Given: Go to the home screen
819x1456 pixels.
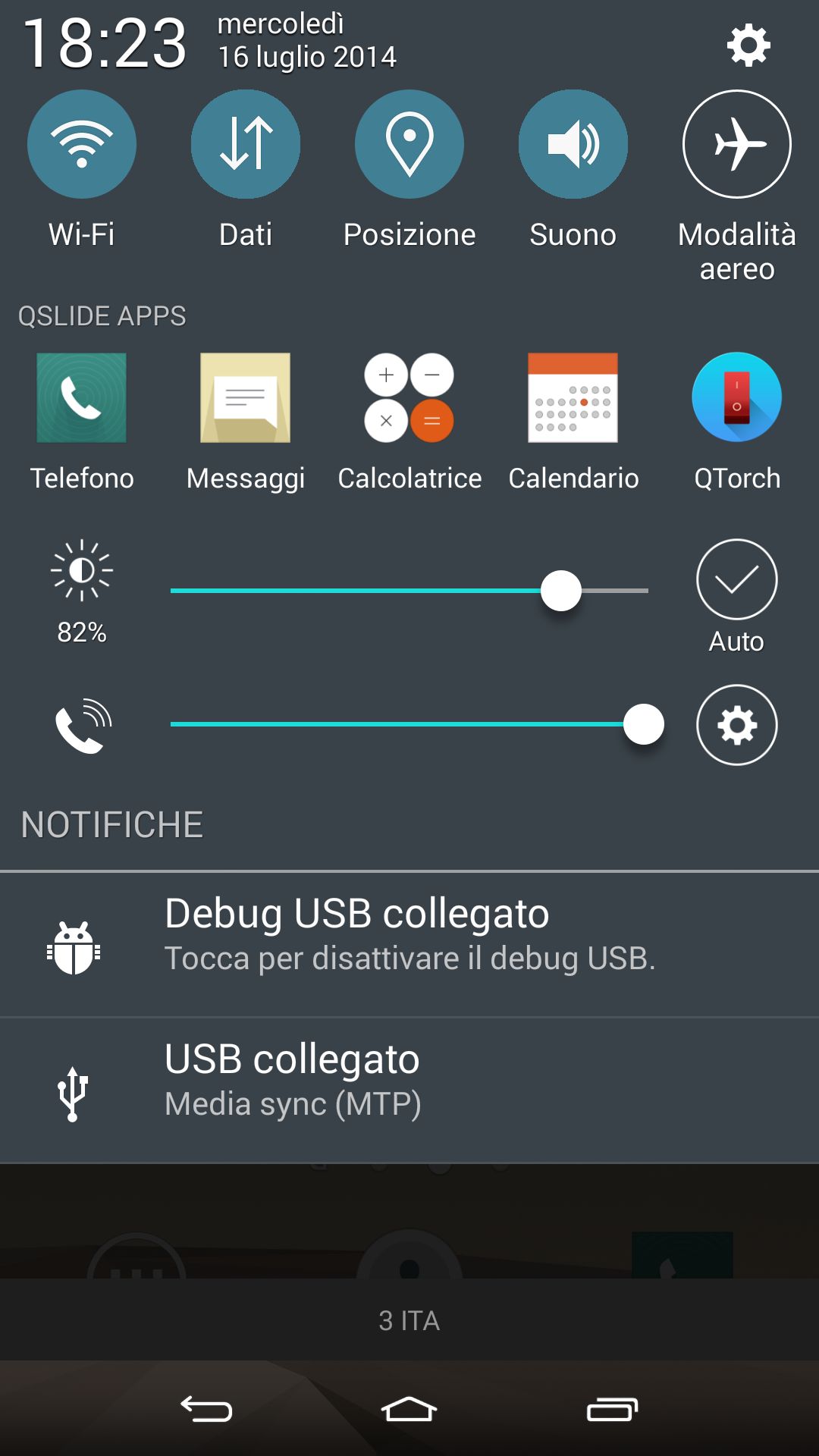Looking at the screenshot, I should pos(409,1409).
